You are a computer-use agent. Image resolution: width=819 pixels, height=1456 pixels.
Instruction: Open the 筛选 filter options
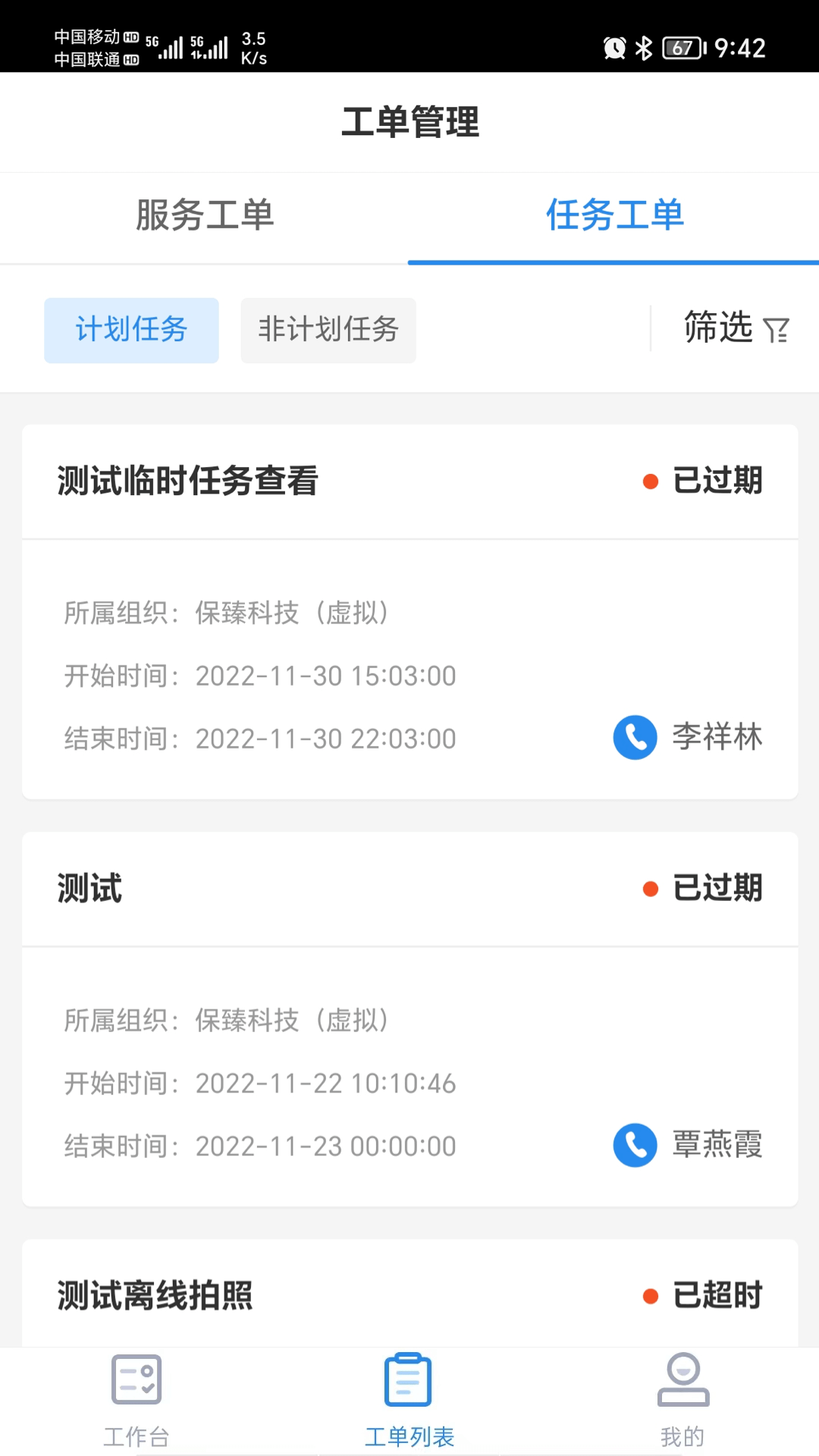[x=736, y=328]
